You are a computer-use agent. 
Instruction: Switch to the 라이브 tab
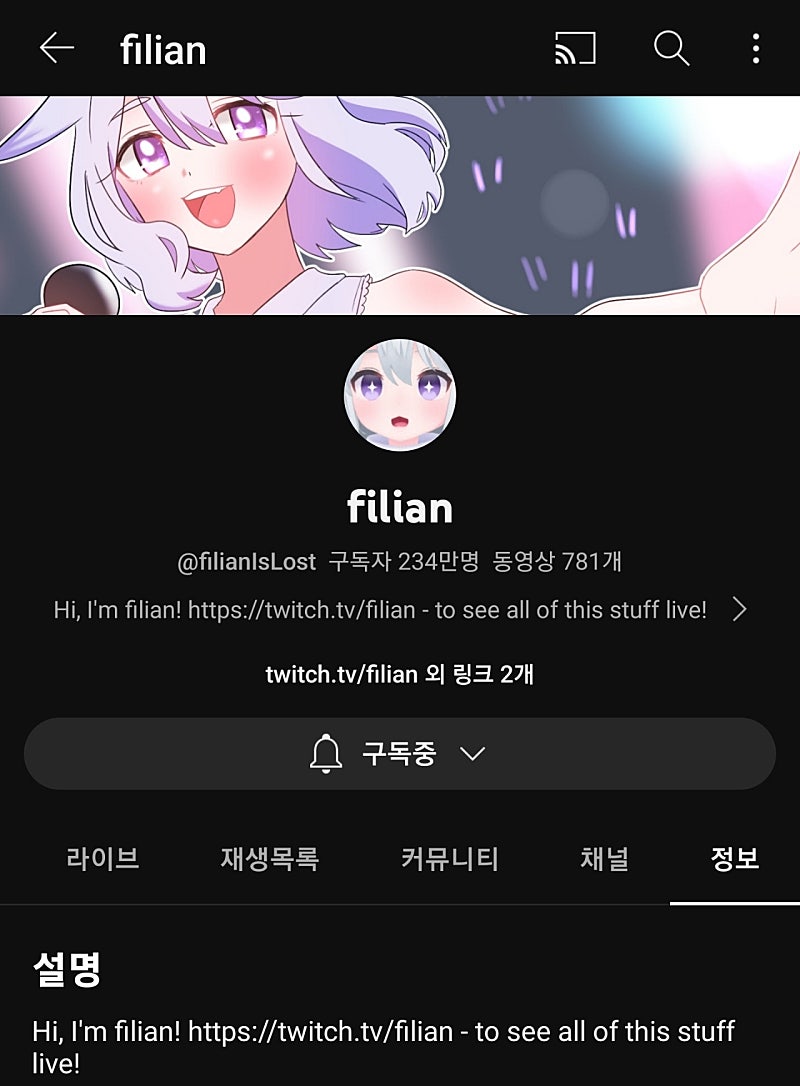click(x=103, y=859)
